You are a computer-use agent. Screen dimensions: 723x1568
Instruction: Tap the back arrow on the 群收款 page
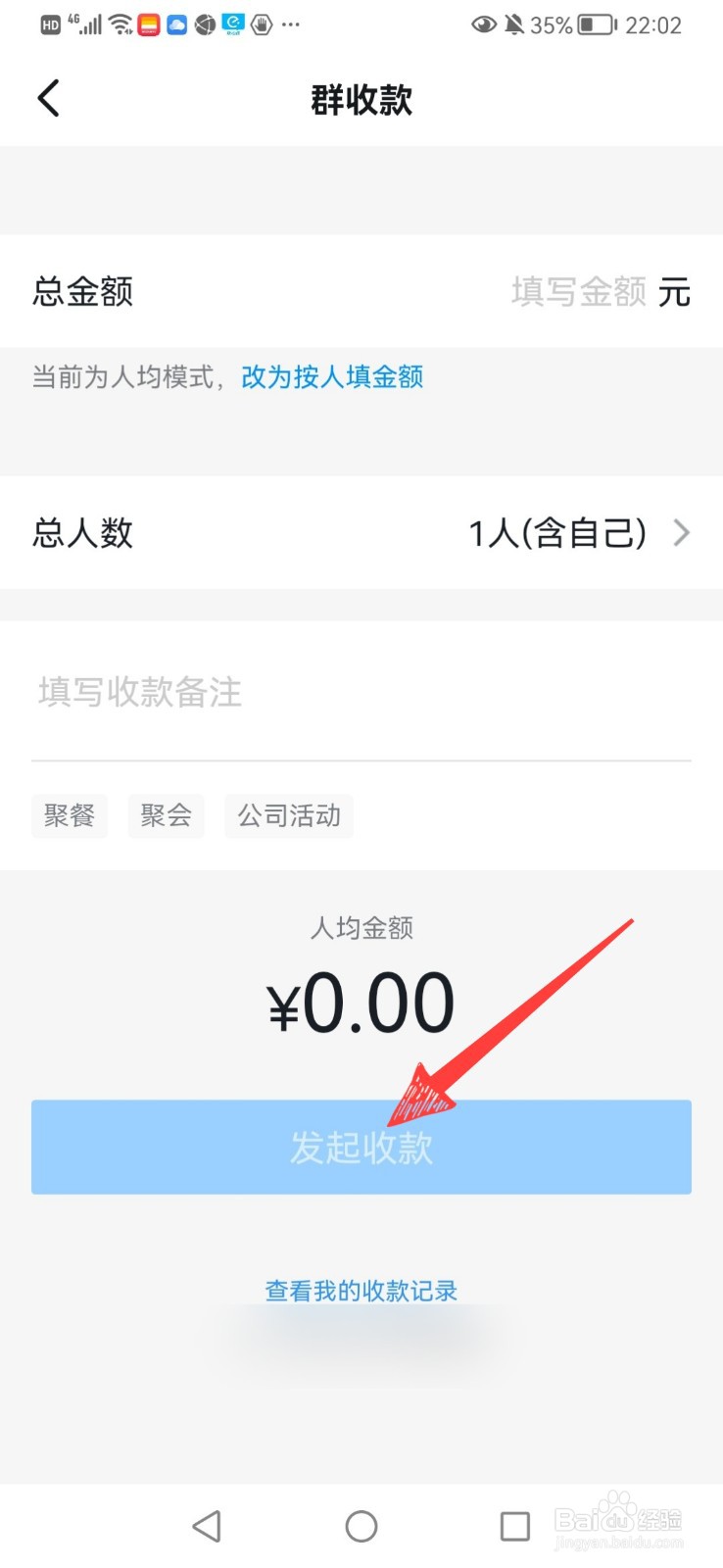tap(48, 98)
